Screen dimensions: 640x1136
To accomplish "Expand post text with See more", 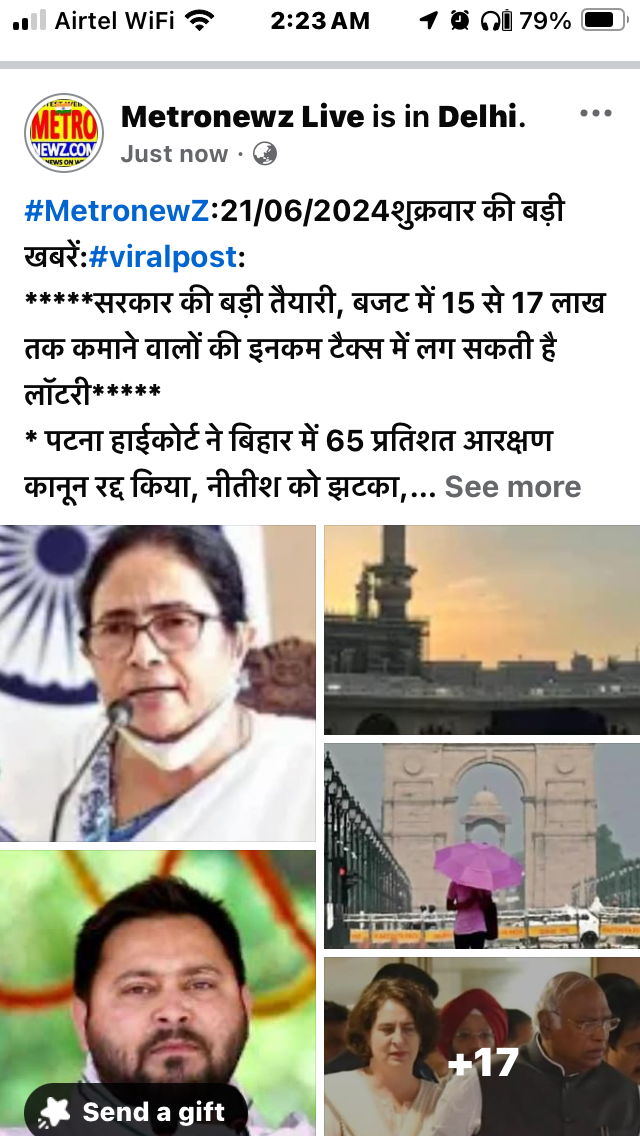I will point(512,487).
